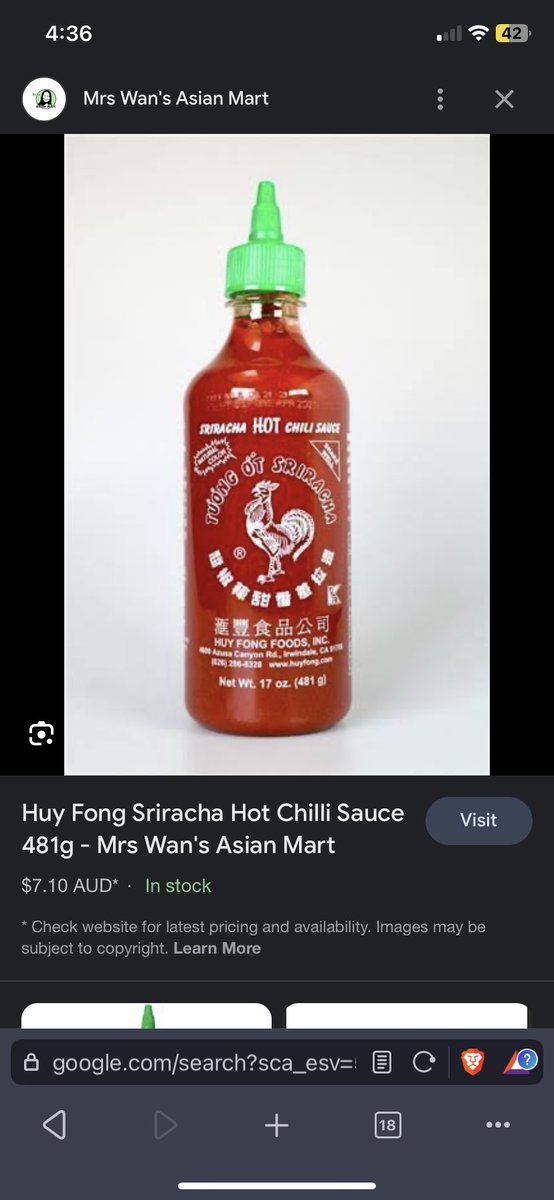The height and width of the screenshot is (1200, 554).
Task: Open reader mode in address bar
Action: (381, 1063)
